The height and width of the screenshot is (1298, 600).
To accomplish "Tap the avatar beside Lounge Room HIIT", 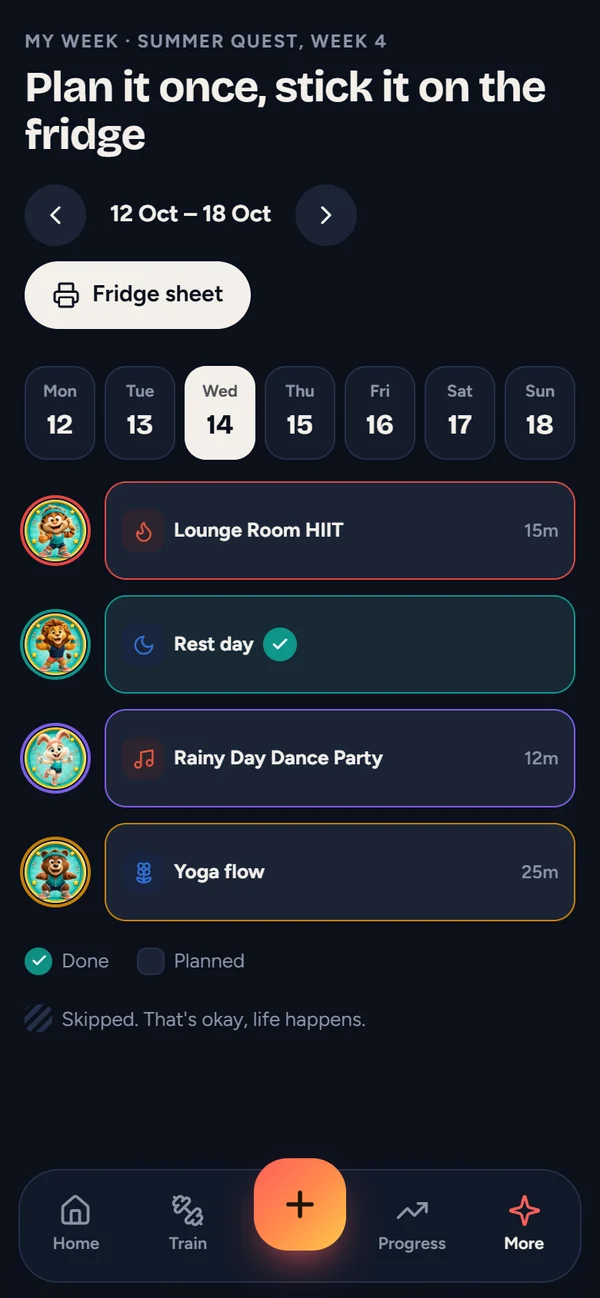I will 56,531.
